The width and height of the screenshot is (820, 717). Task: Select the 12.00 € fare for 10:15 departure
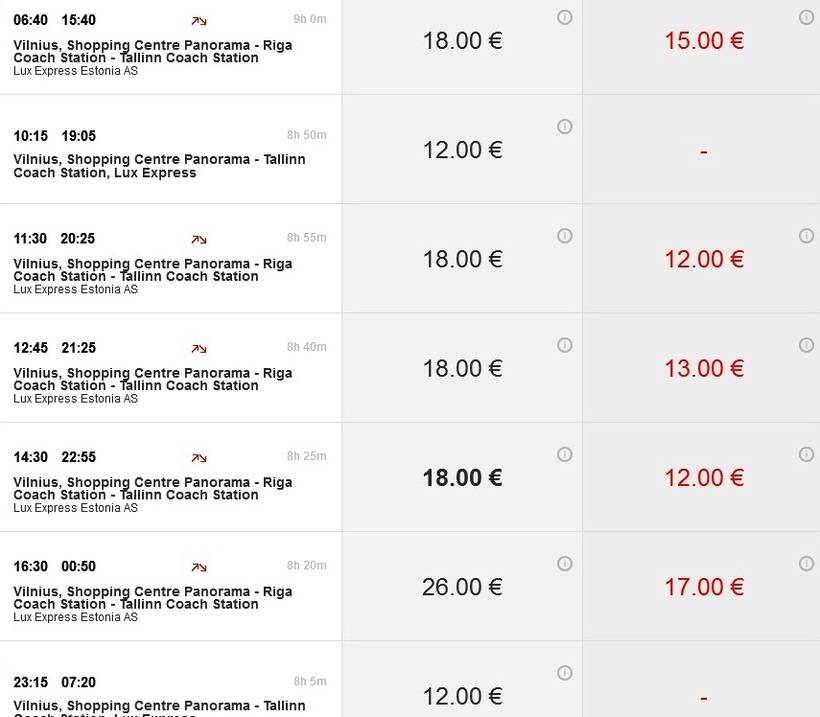[x=462, y=150]
